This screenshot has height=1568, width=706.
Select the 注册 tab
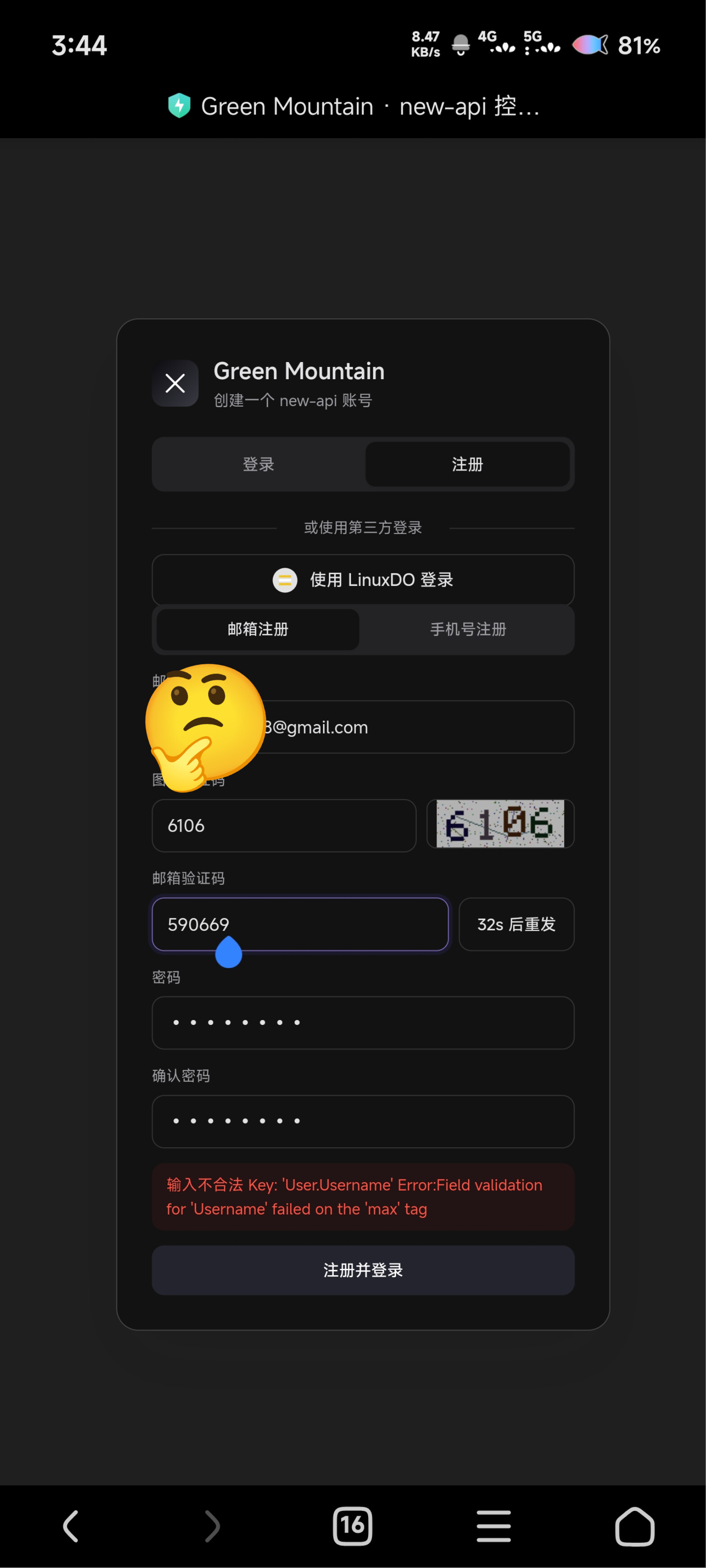(467, 464)
